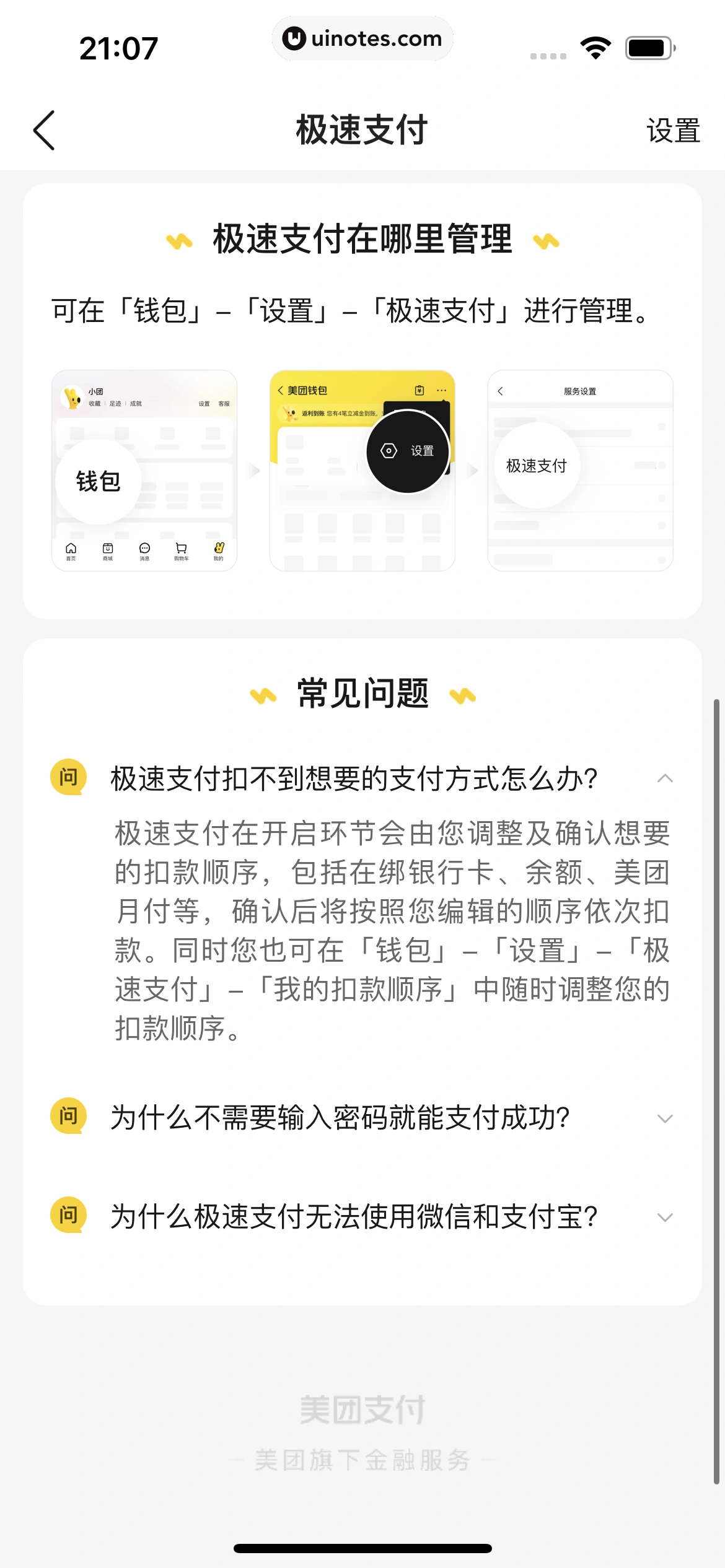Expand 为什么不需要输入密码就能支付成功 question
725x1568 pixels.
click(664, 1118)
